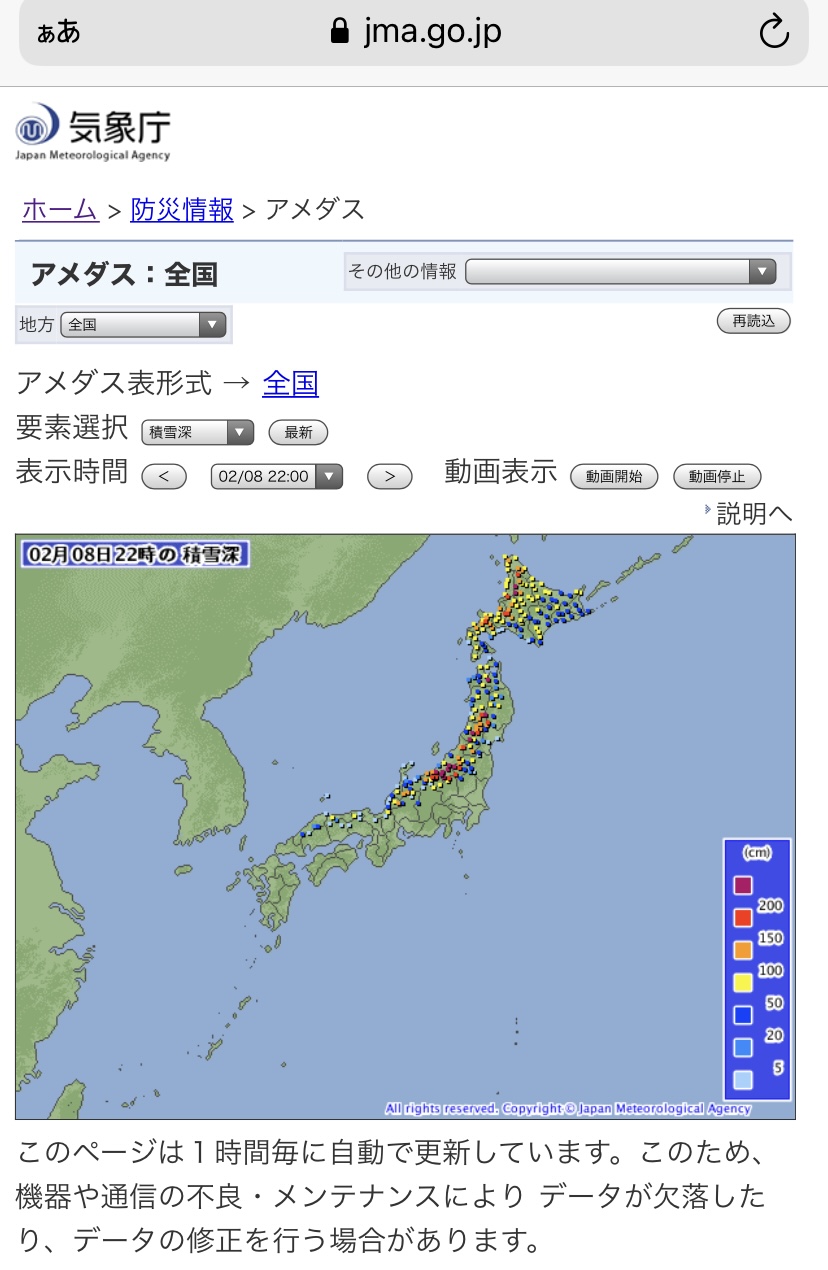The image size is (828, 1270).
Task: Jump to the 説明へ explanation link
Action: pyautogui.click(x=753, y=513)
